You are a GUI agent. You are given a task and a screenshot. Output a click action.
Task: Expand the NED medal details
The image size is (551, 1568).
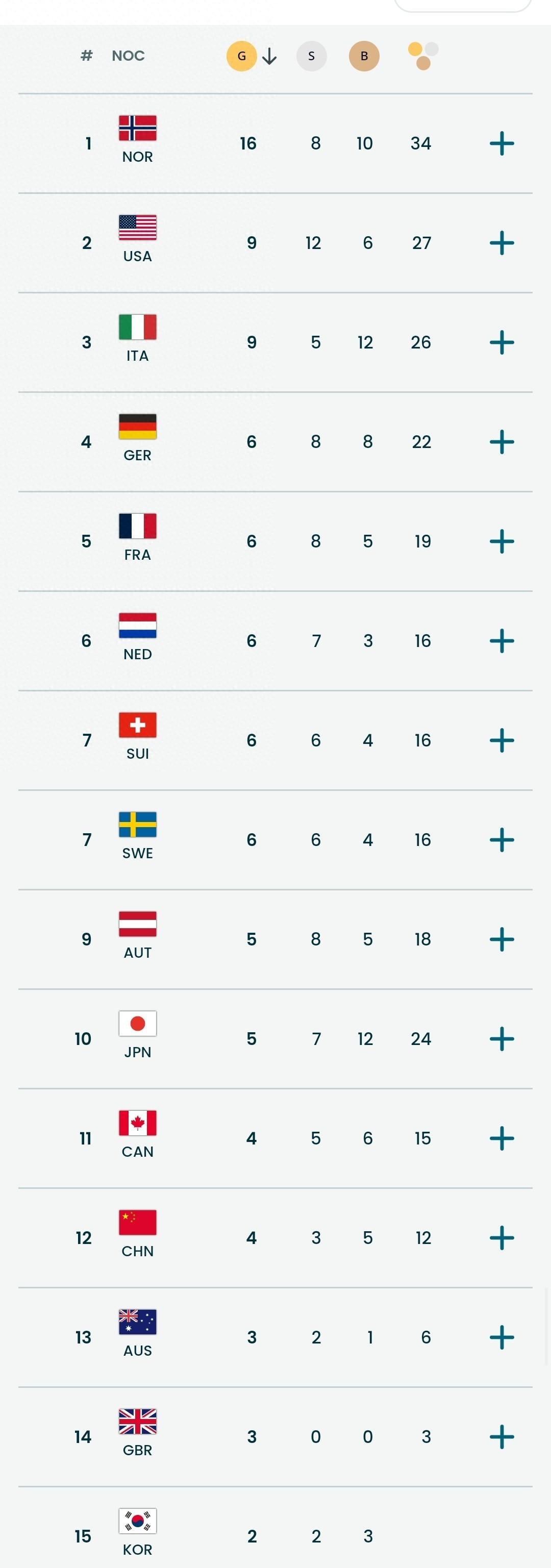(502, 641)
